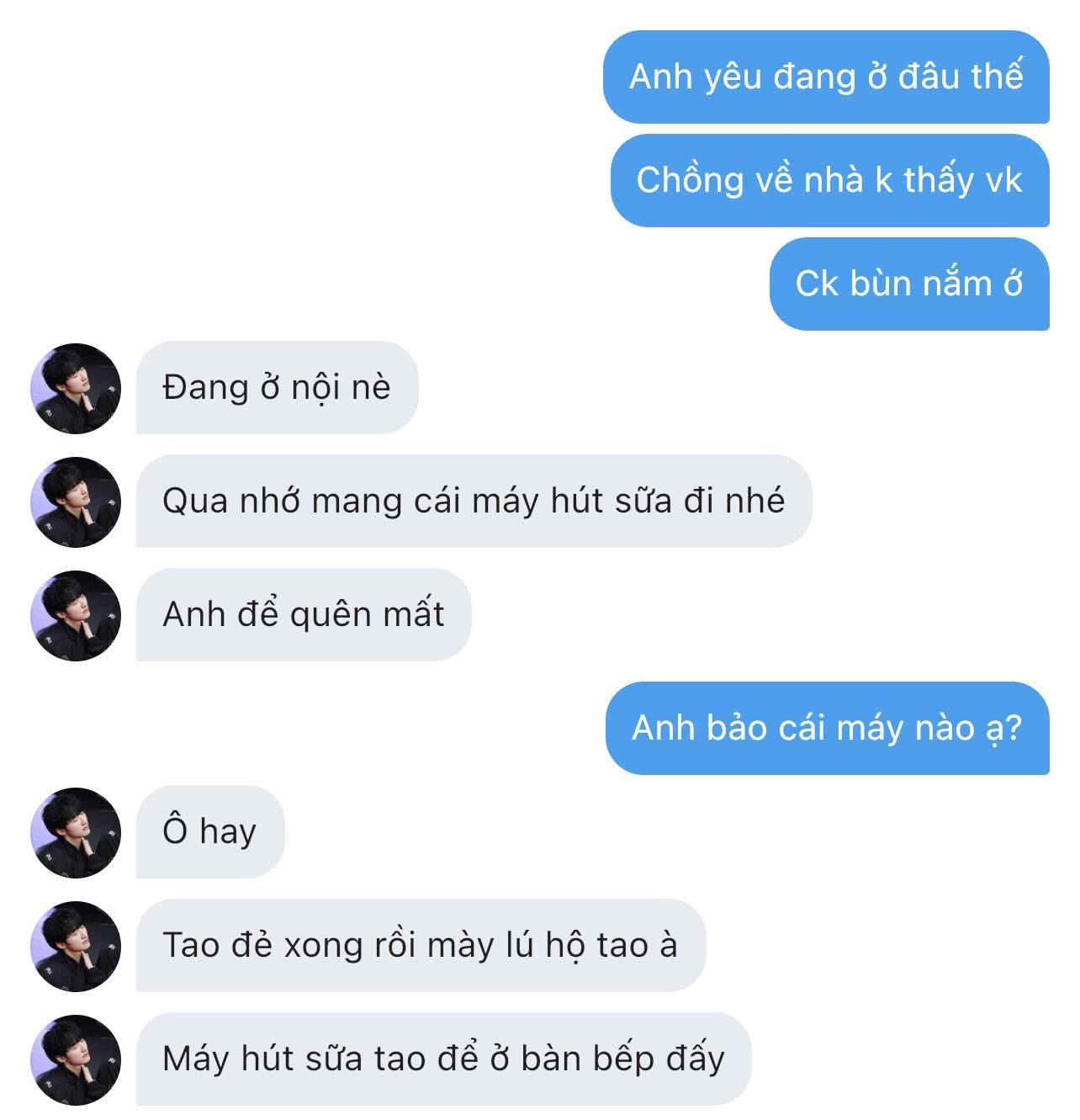Tap the message "Anh bảo cái máy nào ạ?"

pyautogui.click(x=826, y=729)
